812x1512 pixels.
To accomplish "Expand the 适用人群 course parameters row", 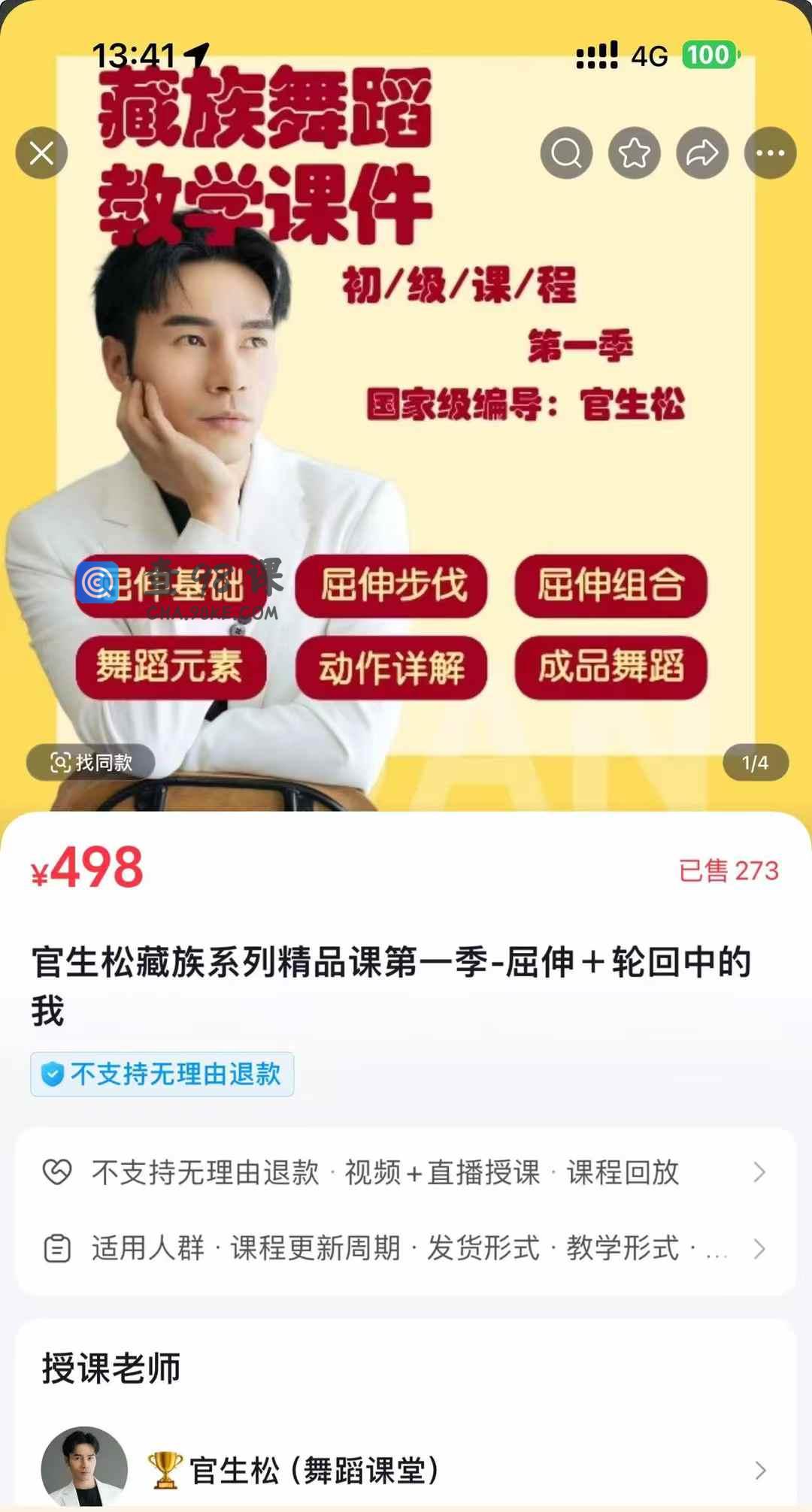I will pyautogui.click(x=406, y=1248).
